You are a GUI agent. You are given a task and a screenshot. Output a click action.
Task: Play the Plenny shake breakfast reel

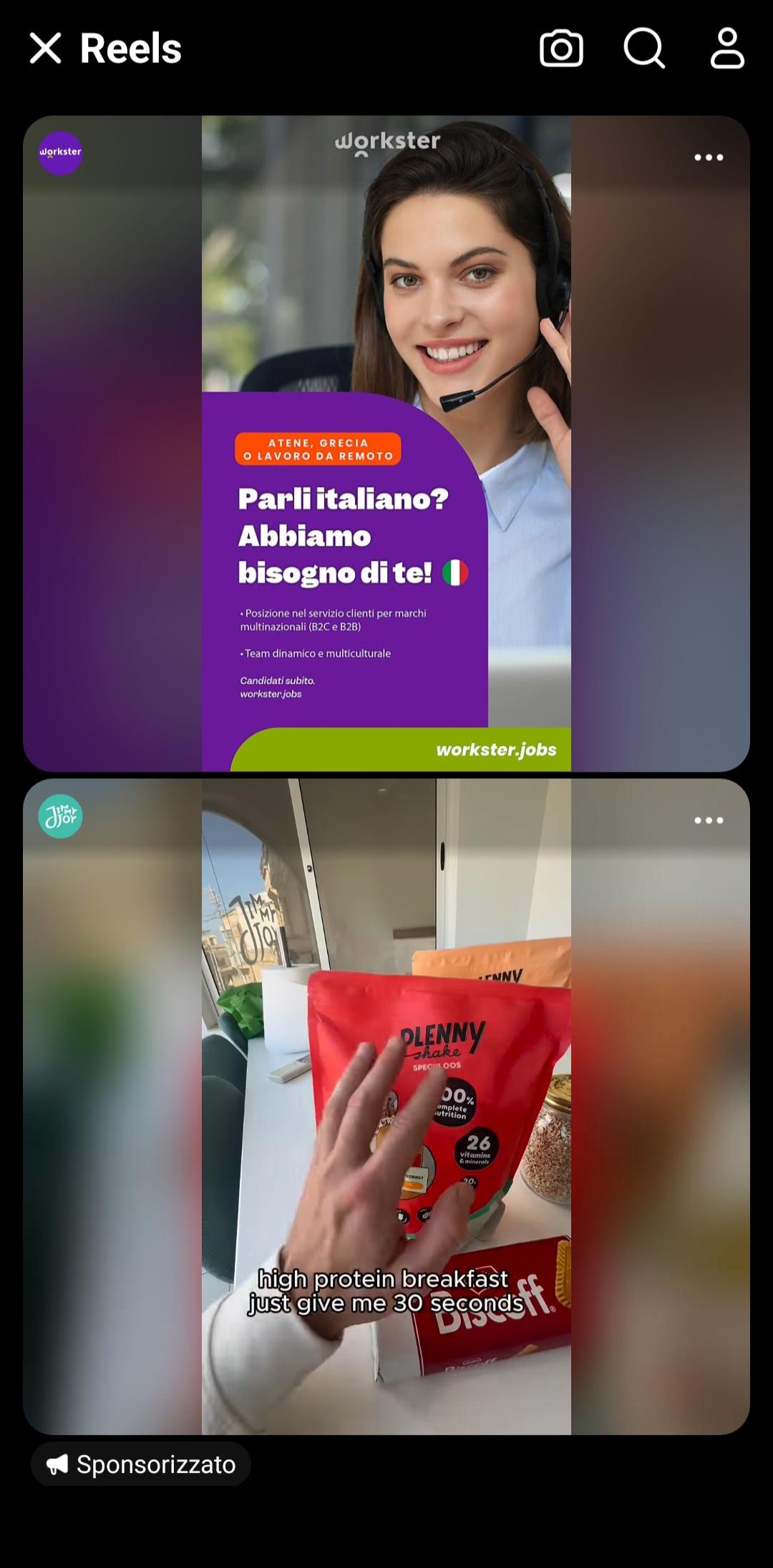386,1107
